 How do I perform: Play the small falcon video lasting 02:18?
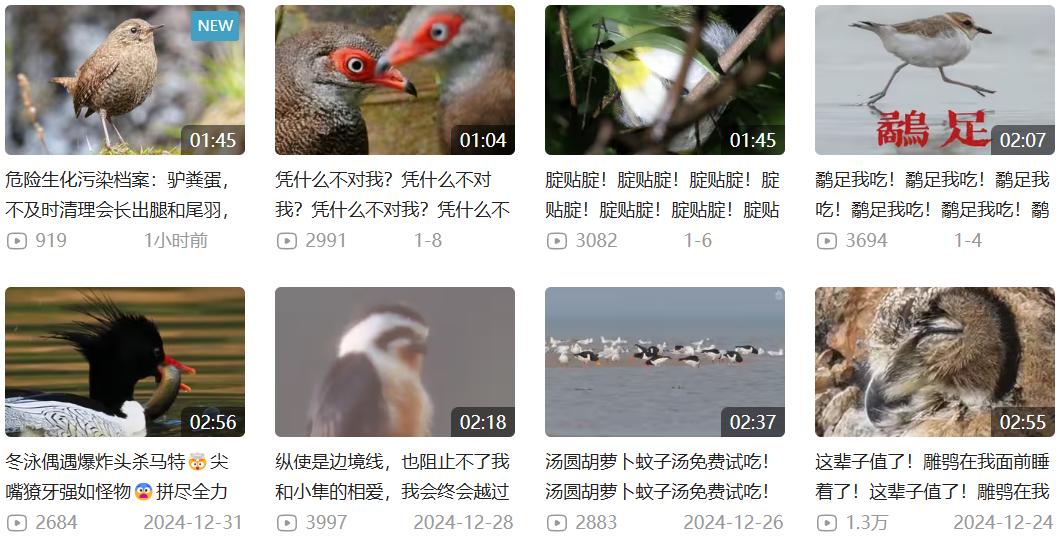(394, 362)
